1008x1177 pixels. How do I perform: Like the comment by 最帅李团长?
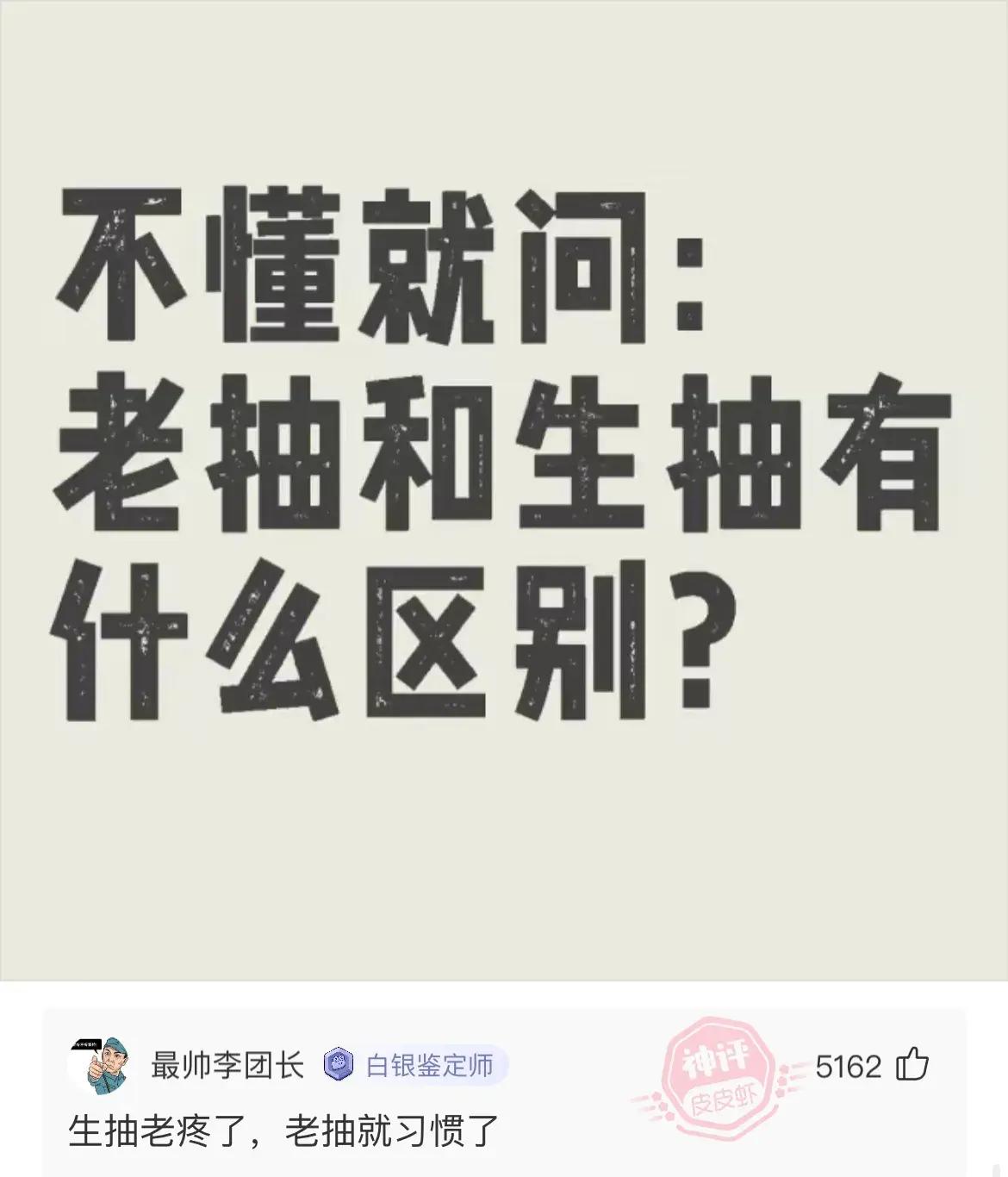coord(912,1066)
